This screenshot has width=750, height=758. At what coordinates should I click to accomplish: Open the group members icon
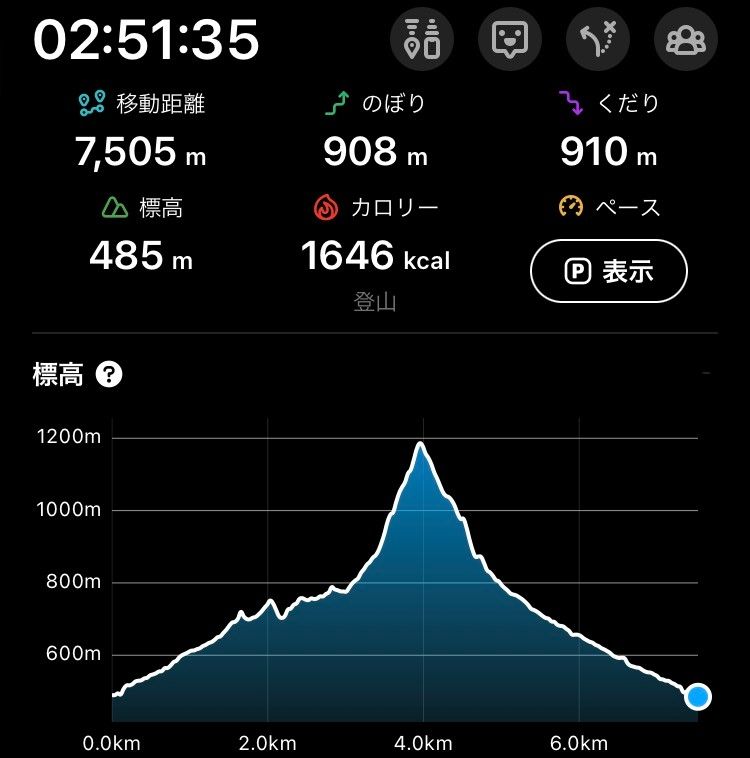point(685,39)
